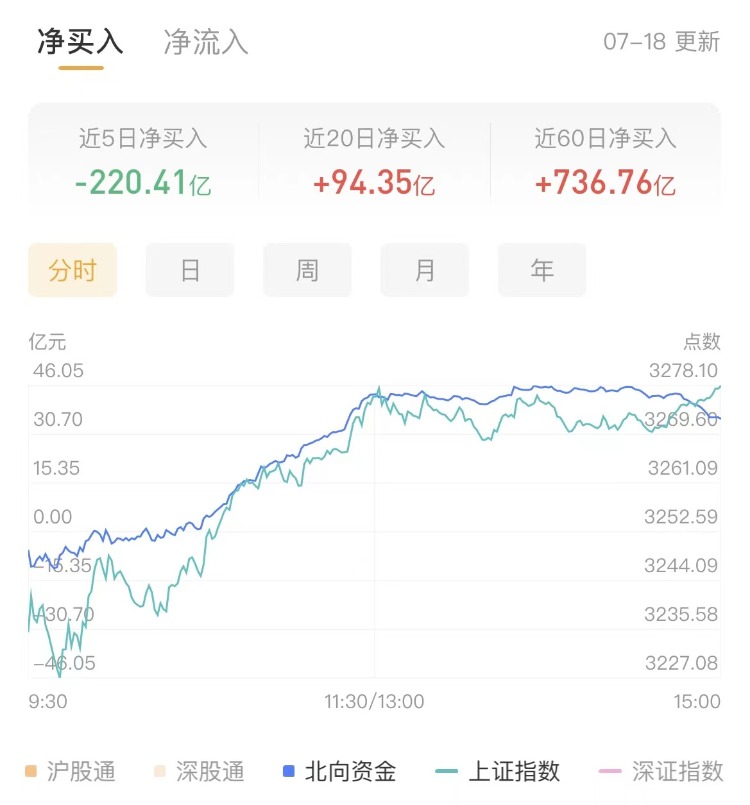
Task: Switch to the 净买入 tab
Action: coord(80,42)
